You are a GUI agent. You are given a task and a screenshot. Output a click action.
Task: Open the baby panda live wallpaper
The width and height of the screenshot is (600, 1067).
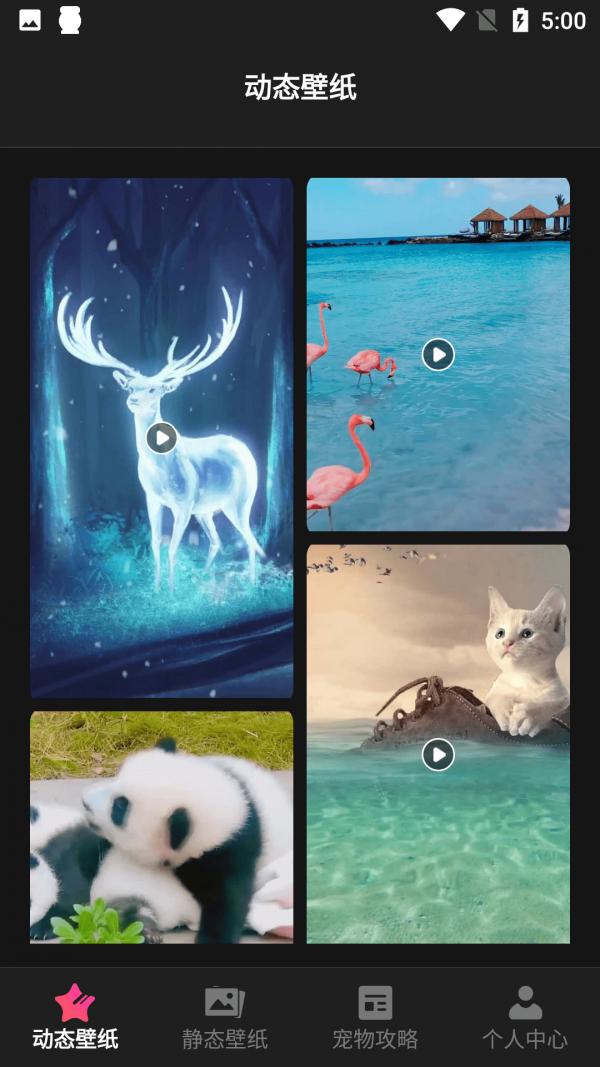(161, 827)
